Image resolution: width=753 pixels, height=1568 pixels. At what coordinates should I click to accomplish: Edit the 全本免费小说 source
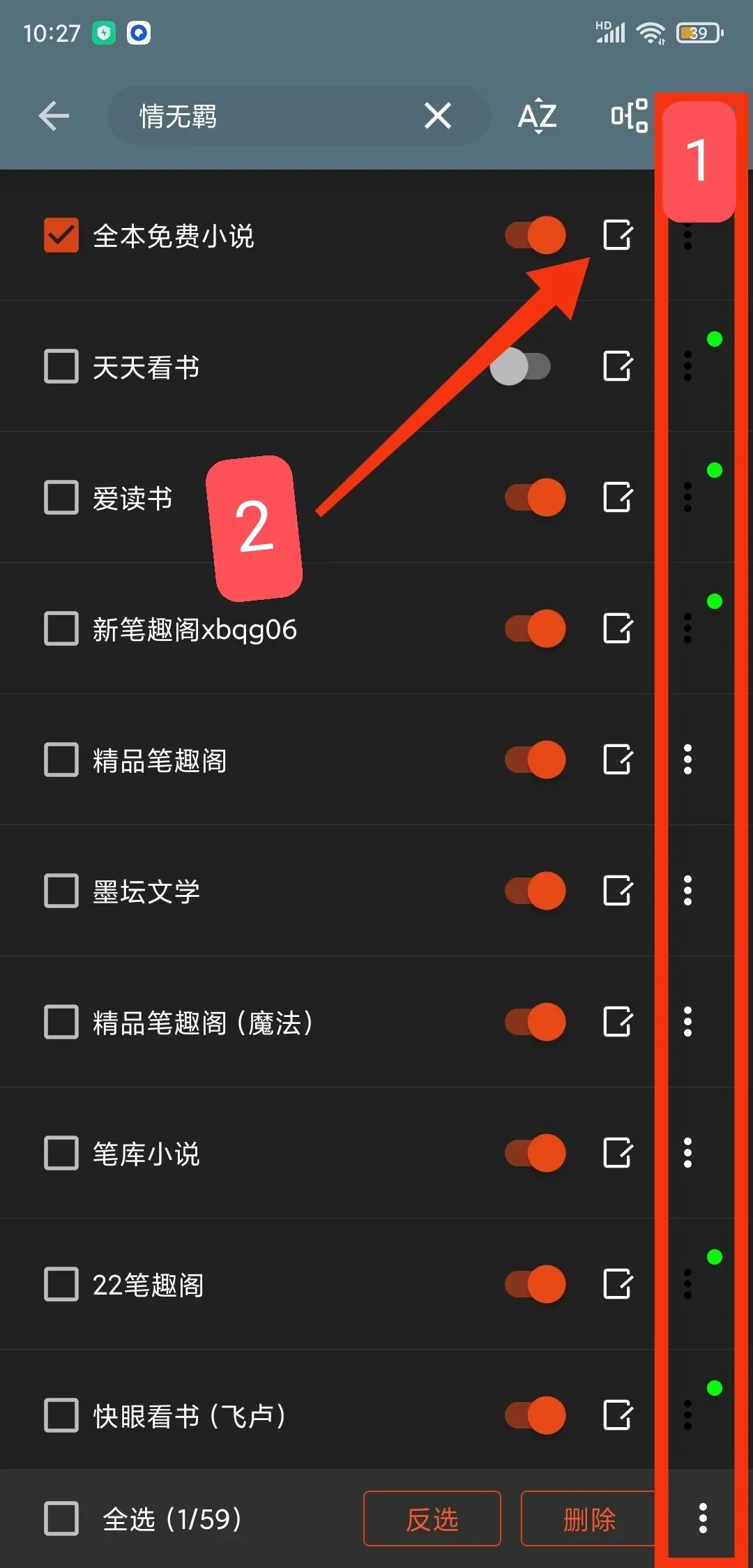(618, 235)
